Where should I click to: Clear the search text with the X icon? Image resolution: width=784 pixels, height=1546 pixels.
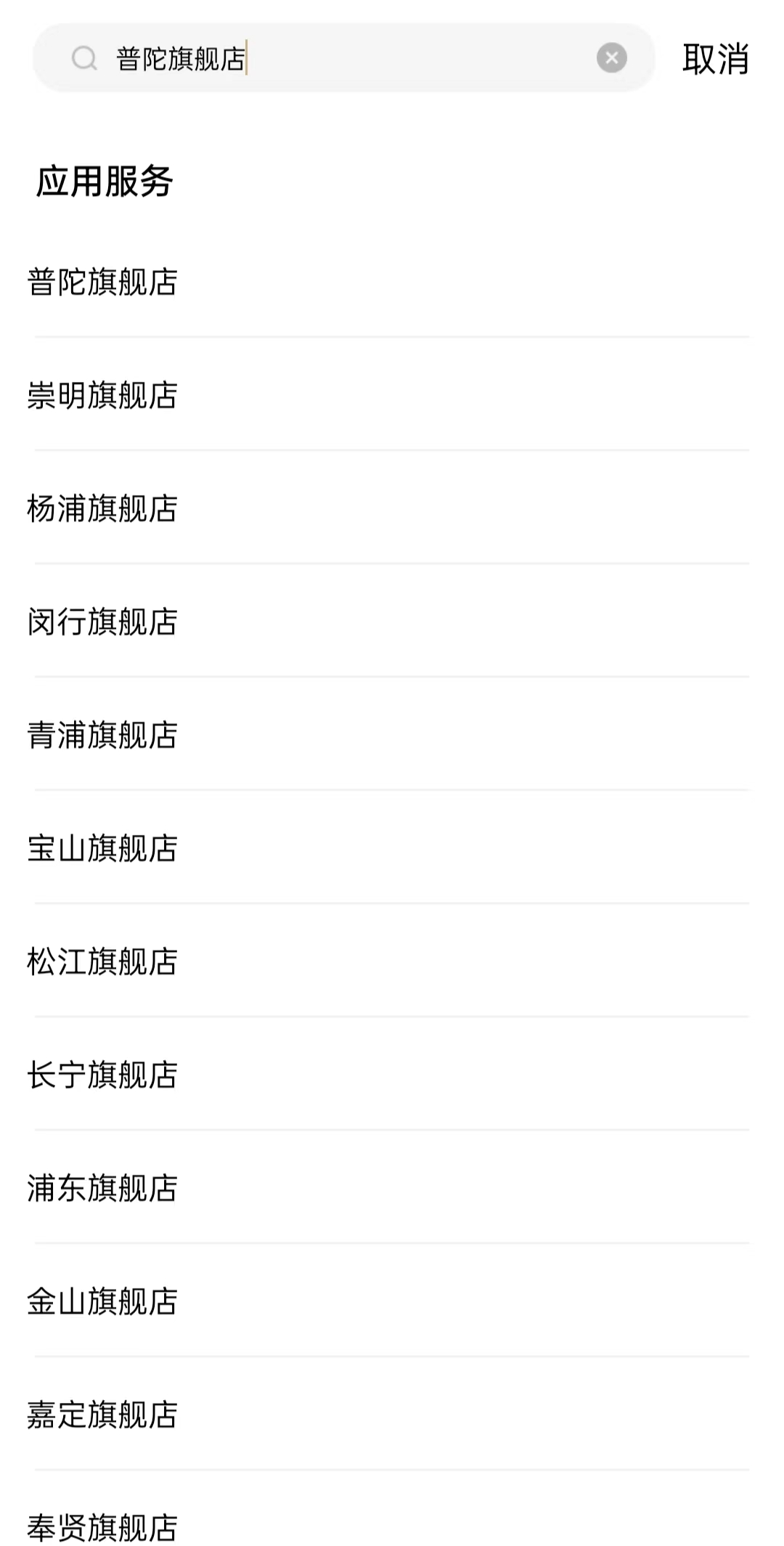pyautogui.click(x=611, y=57)
